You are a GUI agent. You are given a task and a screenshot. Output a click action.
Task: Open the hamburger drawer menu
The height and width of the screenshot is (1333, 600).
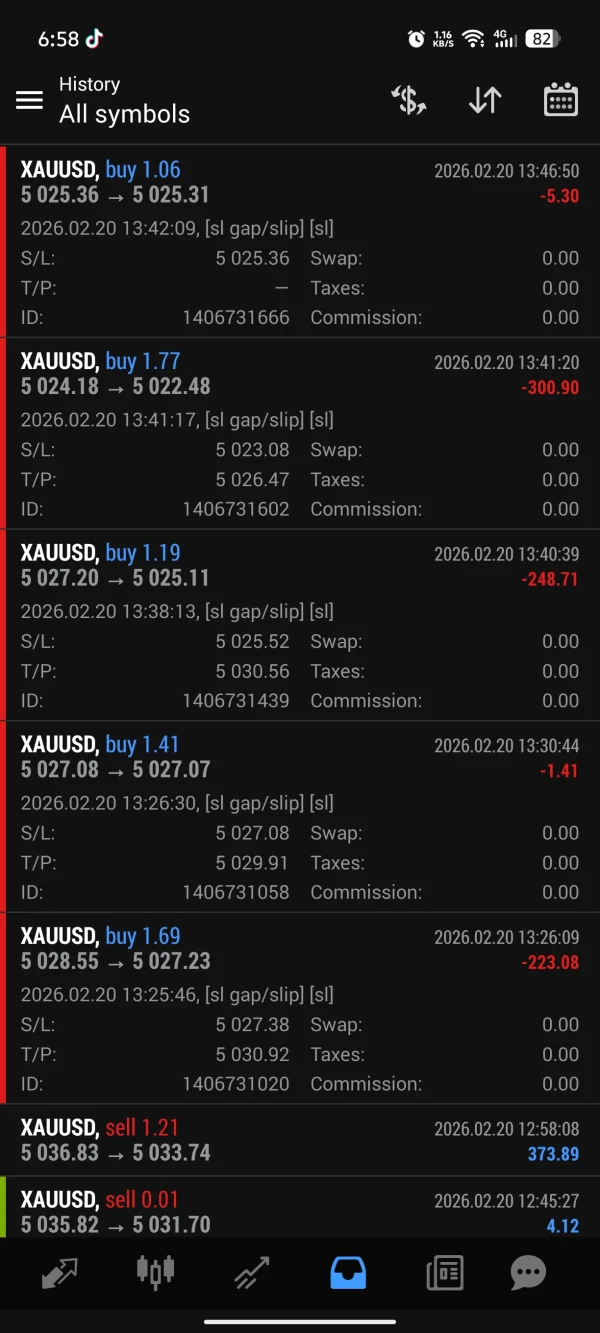[29, 100]
